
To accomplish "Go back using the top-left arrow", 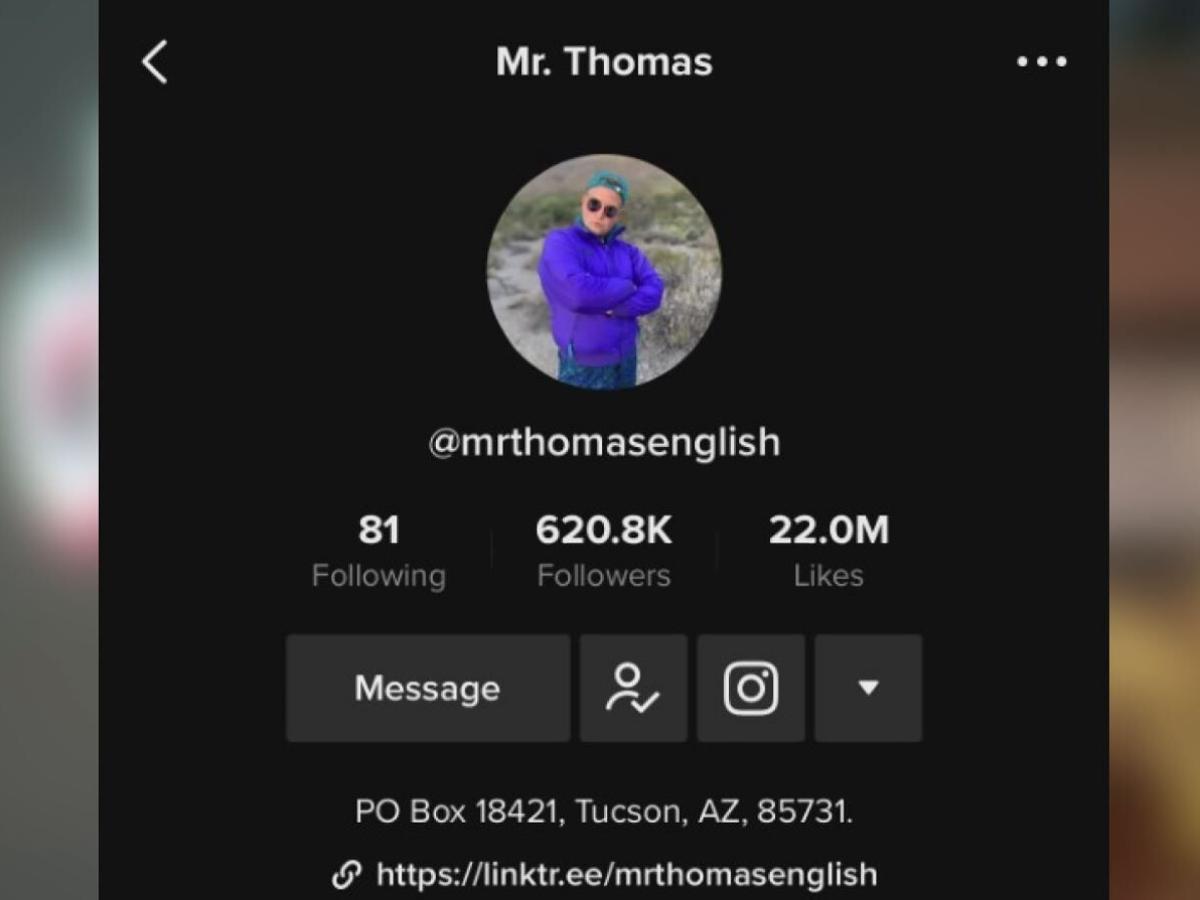I will point(155,62).
